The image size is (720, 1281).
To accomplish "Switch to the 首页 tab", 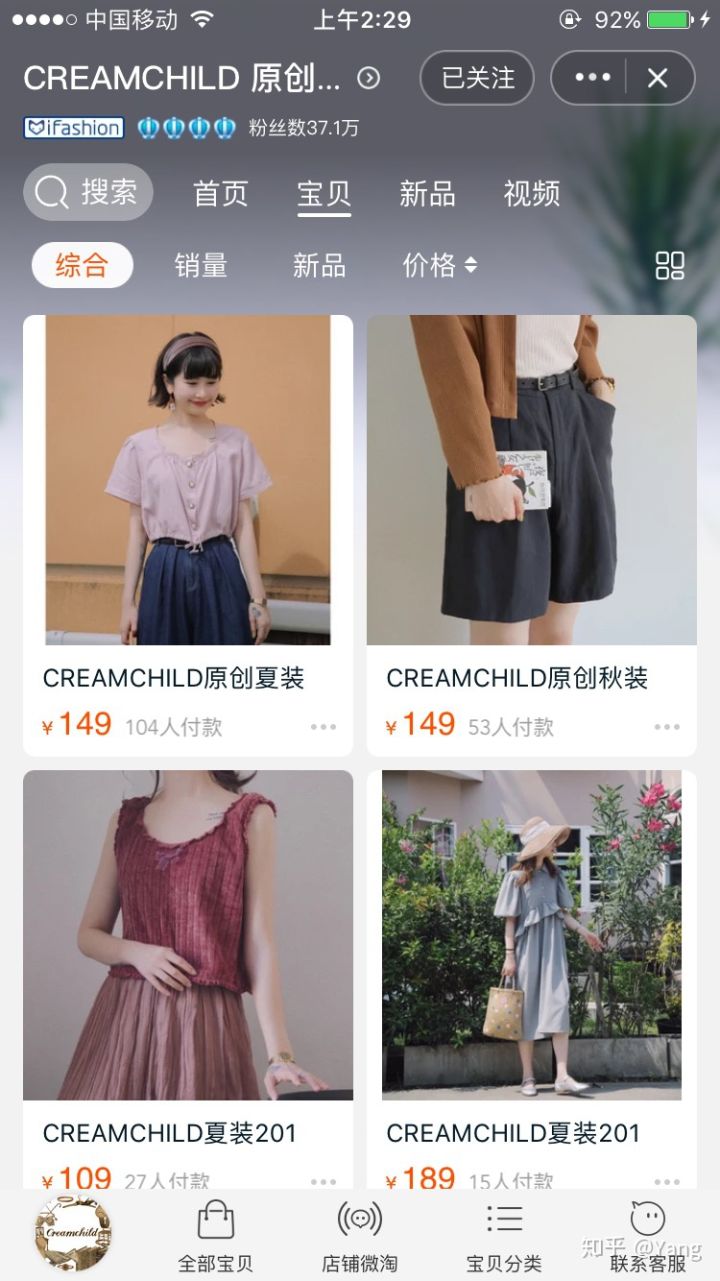I will coord(220,193).
